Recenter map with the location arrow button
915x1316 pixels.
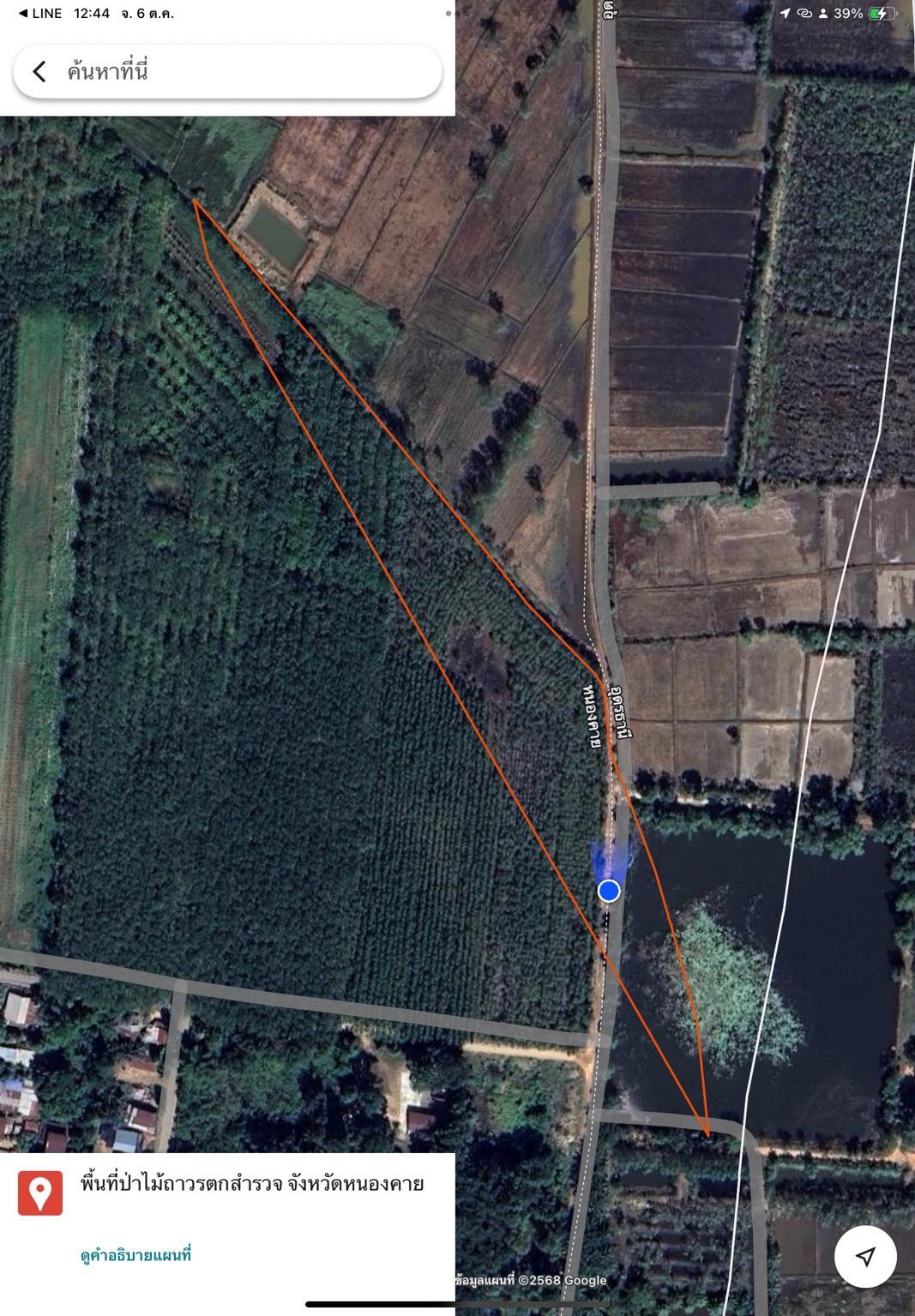click(x=865, y=1257)
